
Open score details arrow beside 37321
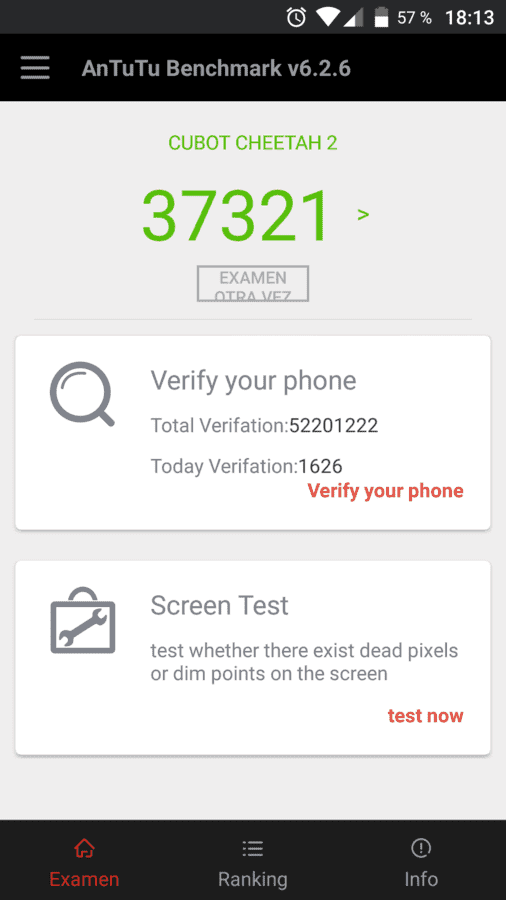[363, 215]
